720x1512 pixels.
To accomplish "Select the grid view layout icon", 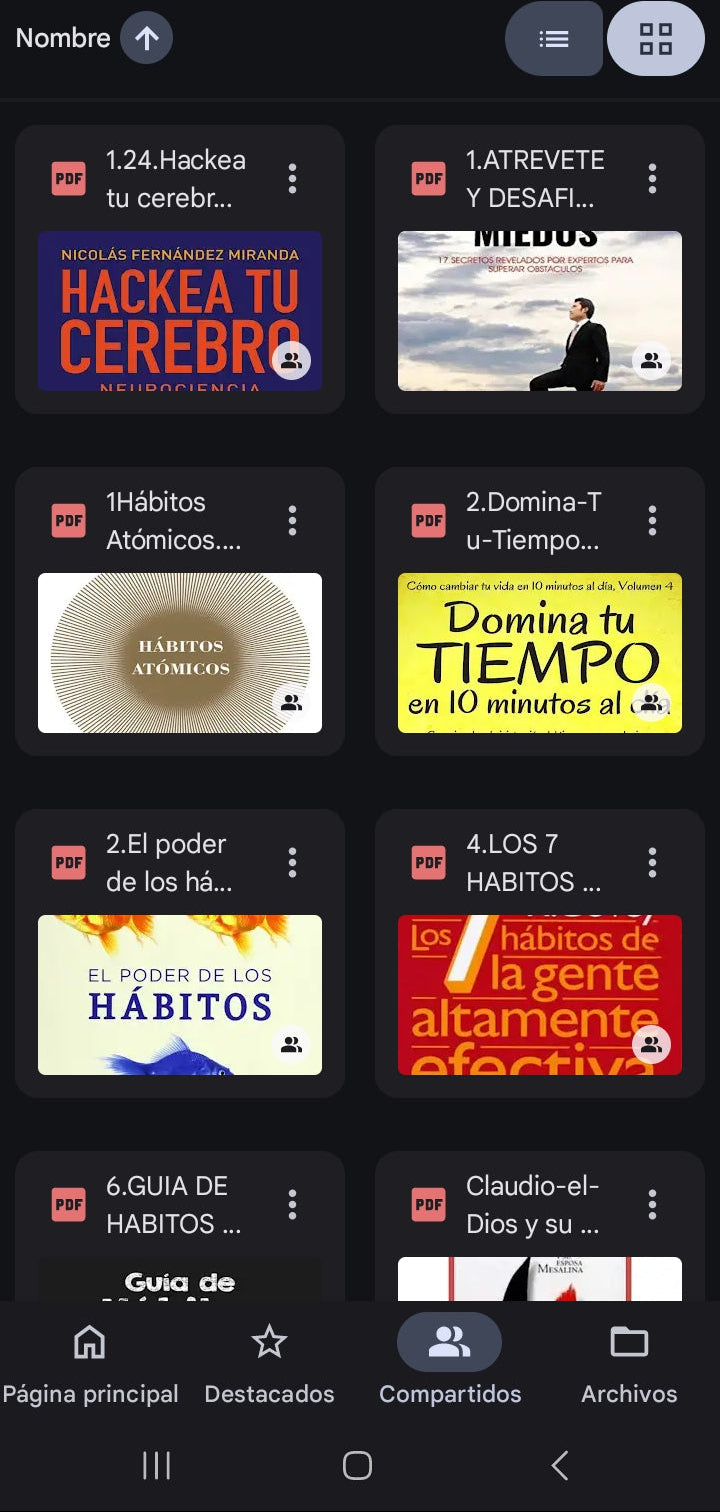I will coord(657,39).
